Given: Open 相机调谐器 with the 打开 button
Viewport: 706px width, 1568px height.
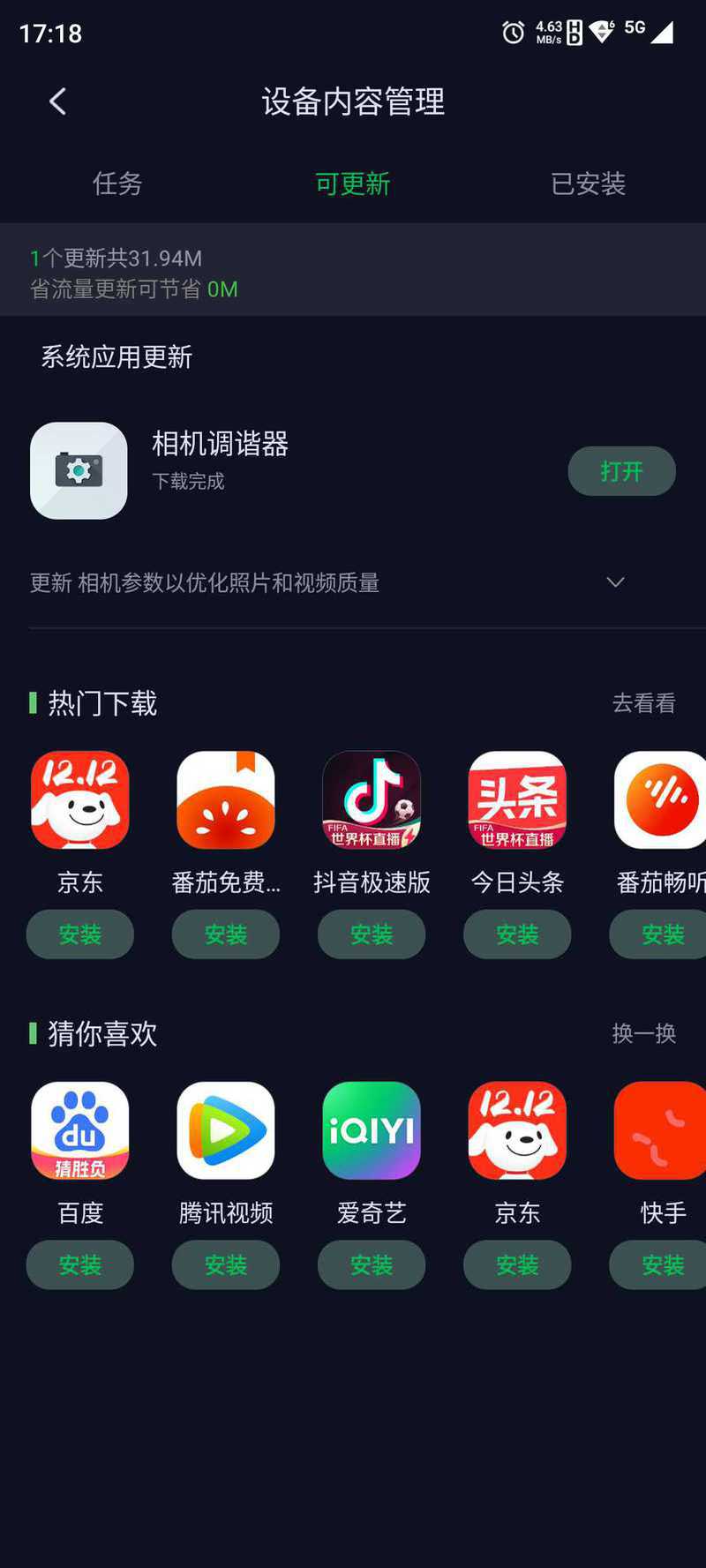Looking at the screenshot, I should coord(621,471).
